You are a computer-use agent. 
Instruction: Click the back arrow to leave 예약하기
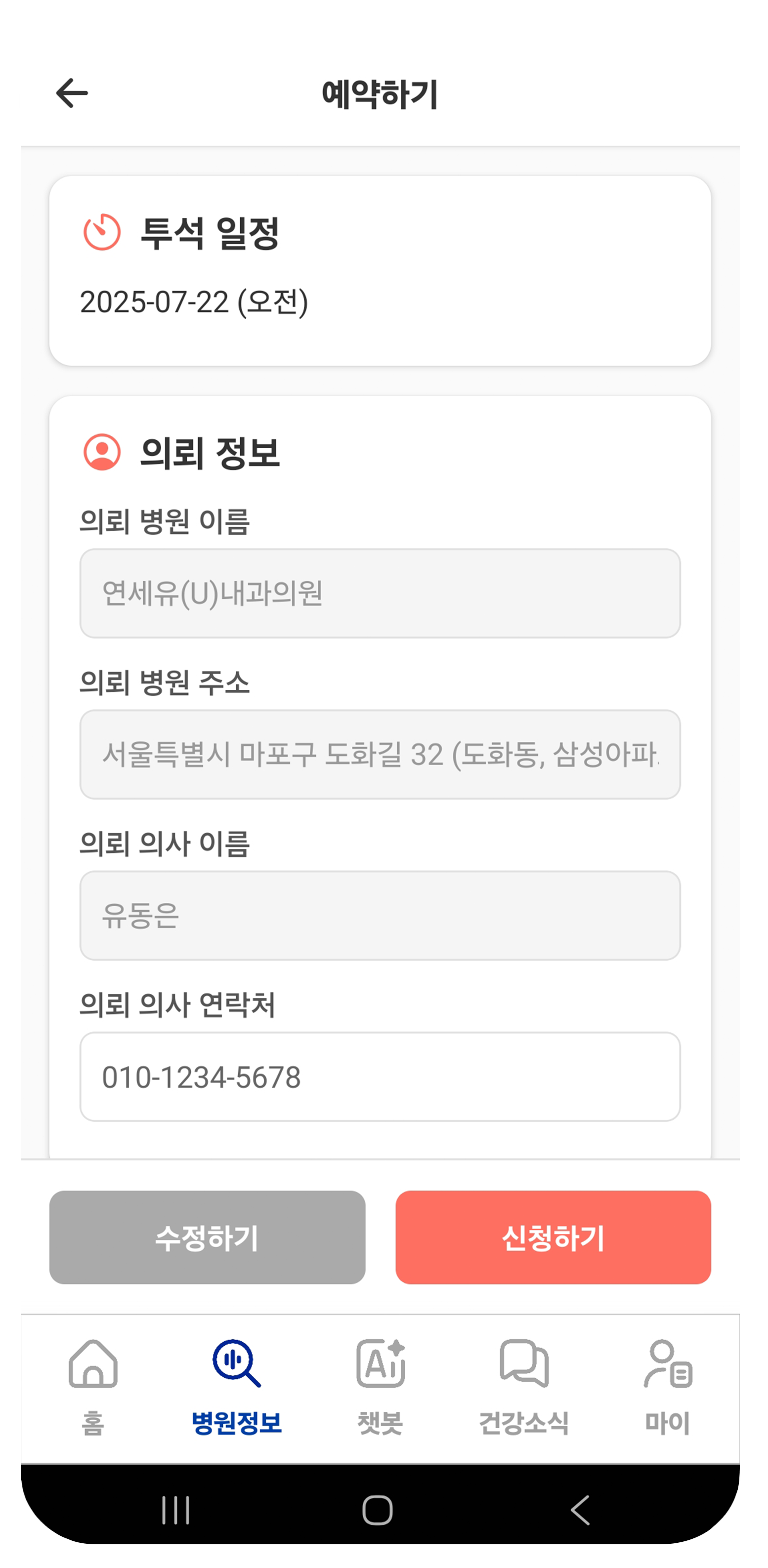71,92
